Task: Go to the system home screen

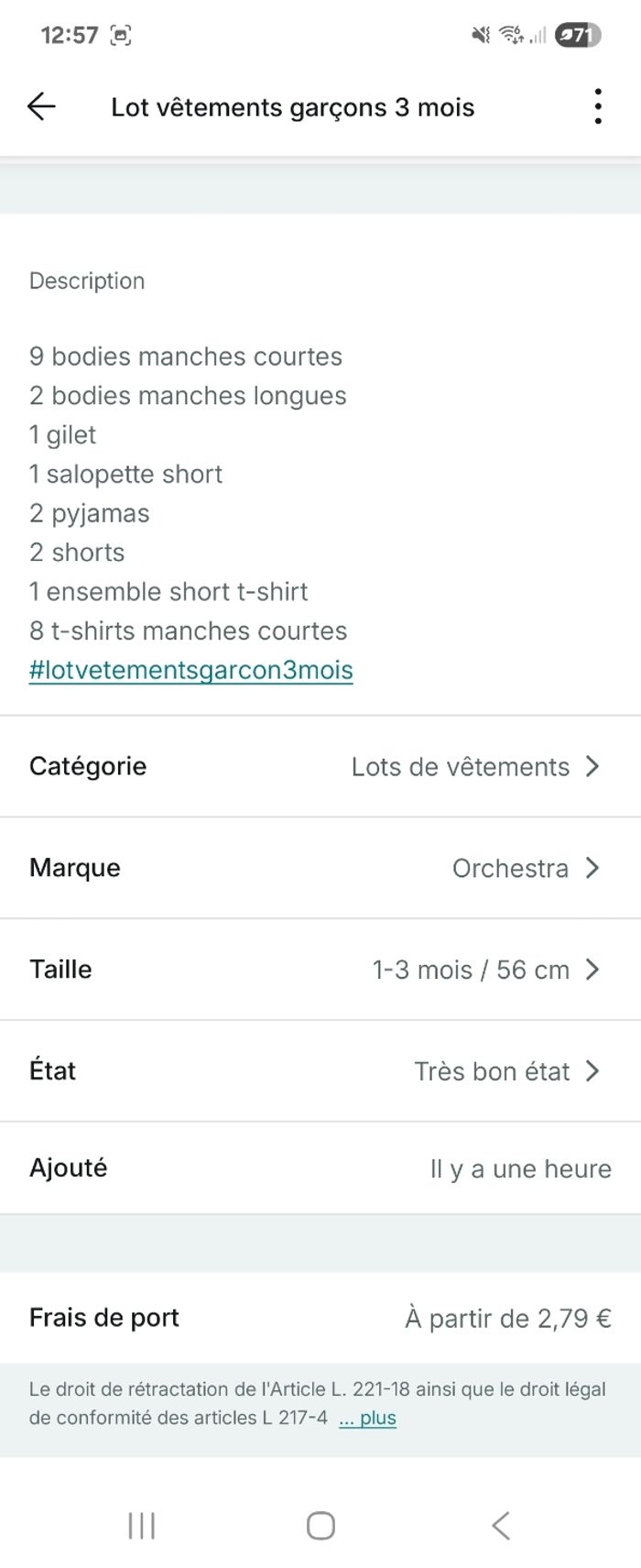Action: [x=320, y=1525]
